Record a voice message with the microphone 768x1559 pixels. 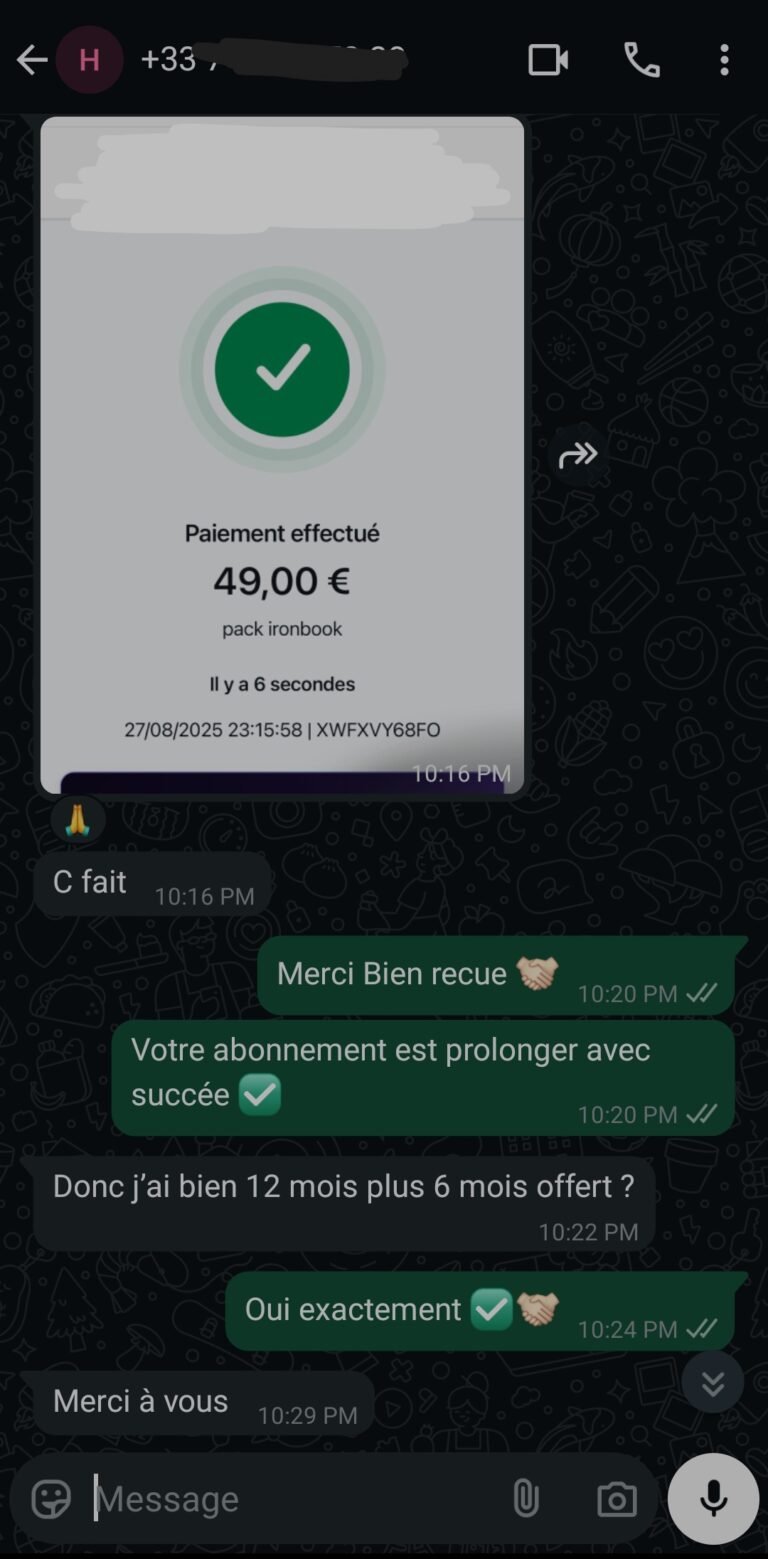pyautogui.click(x=713, y=1498)
